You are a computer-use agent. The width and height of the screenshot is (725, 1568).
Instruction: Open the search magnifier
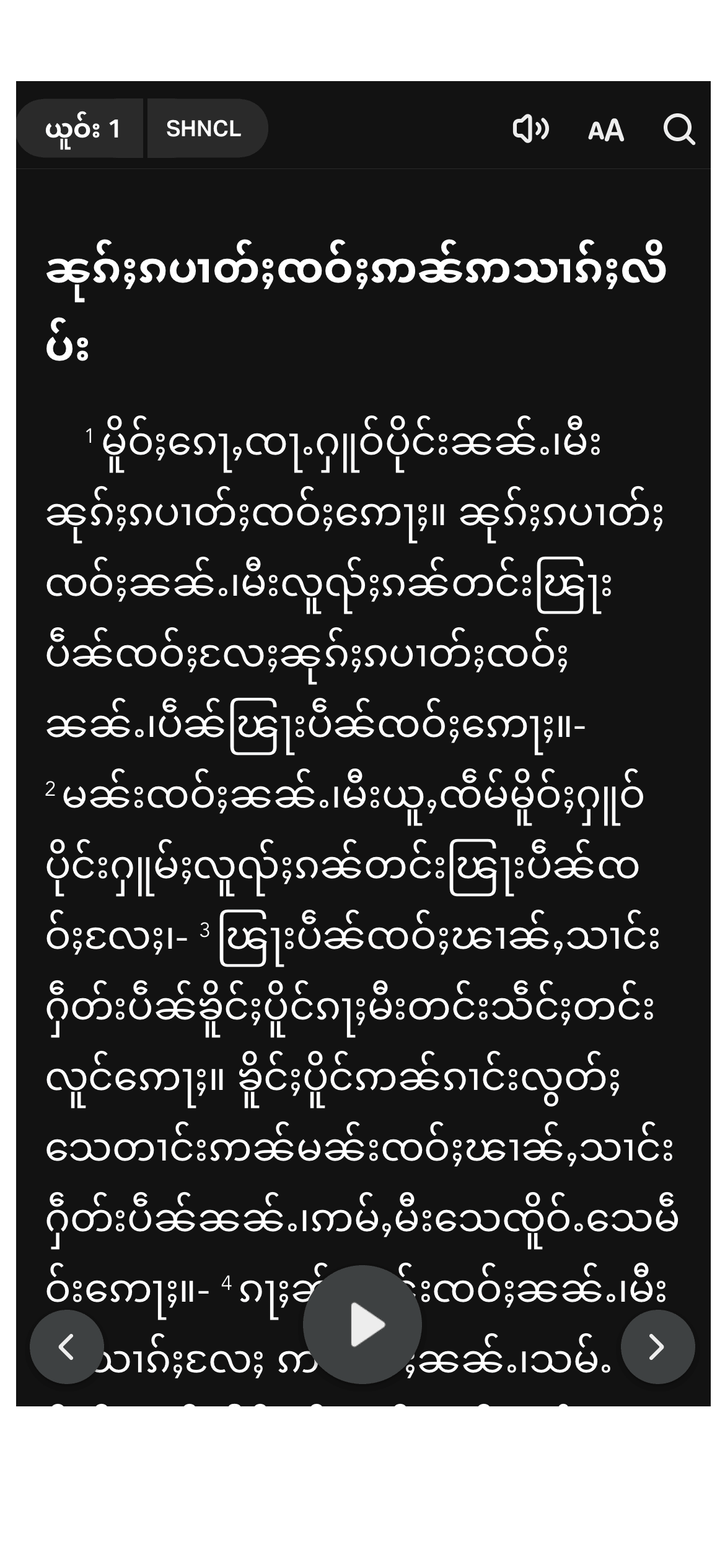click(x=679, y=130)
